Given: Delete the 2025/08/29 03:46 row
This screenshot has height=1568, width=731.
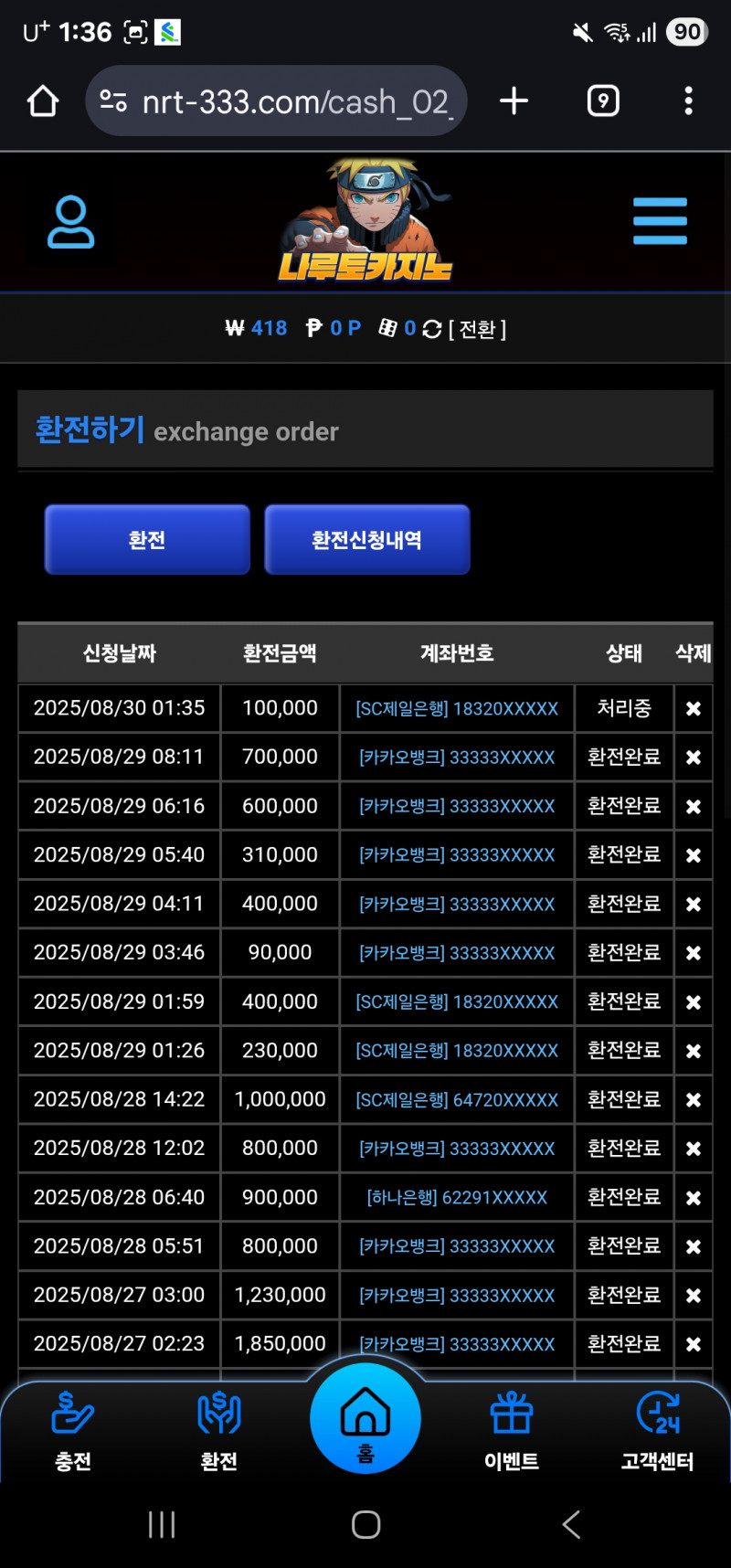Looking at the screenshot, I should click(694, 953).
